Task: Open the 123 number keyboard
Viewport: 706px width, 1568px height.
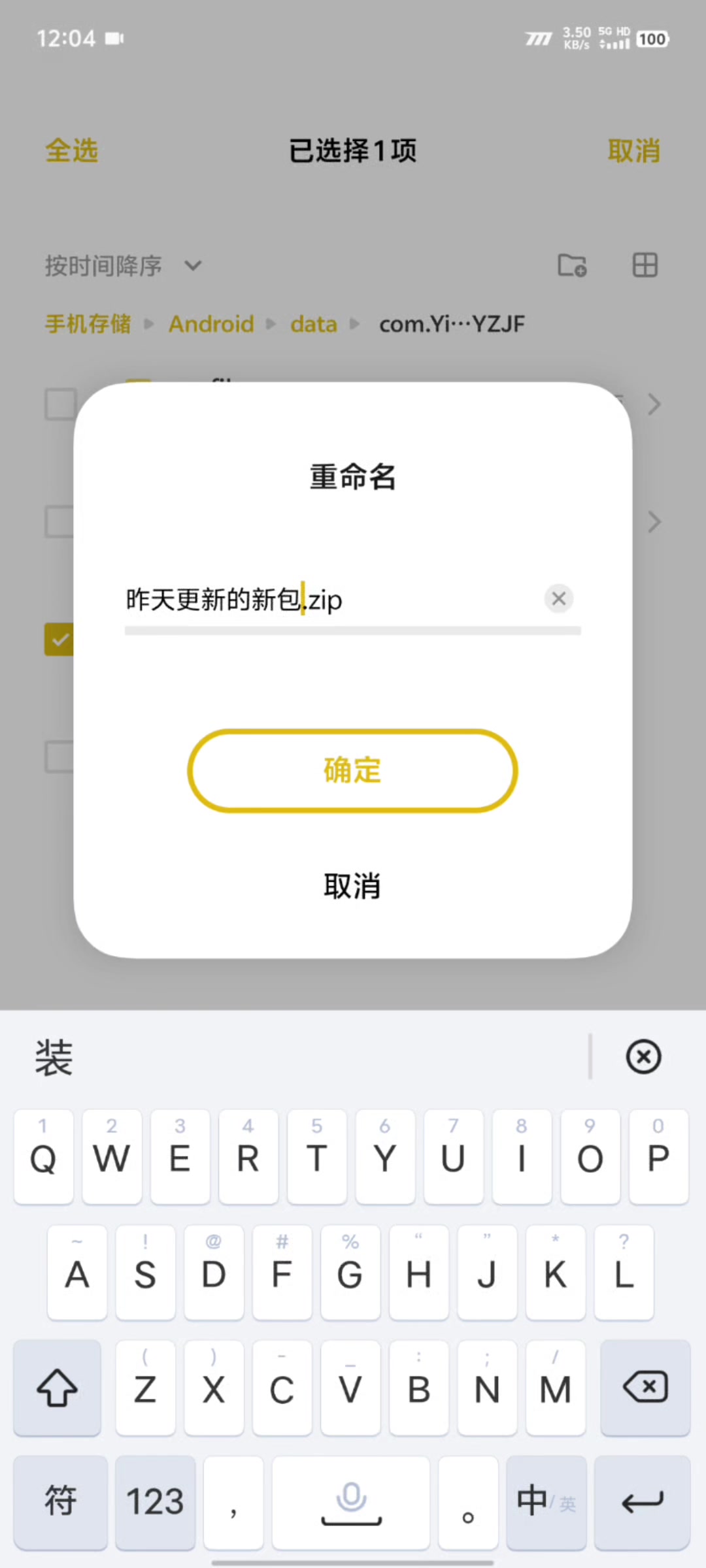Action: click(155, 1501)
